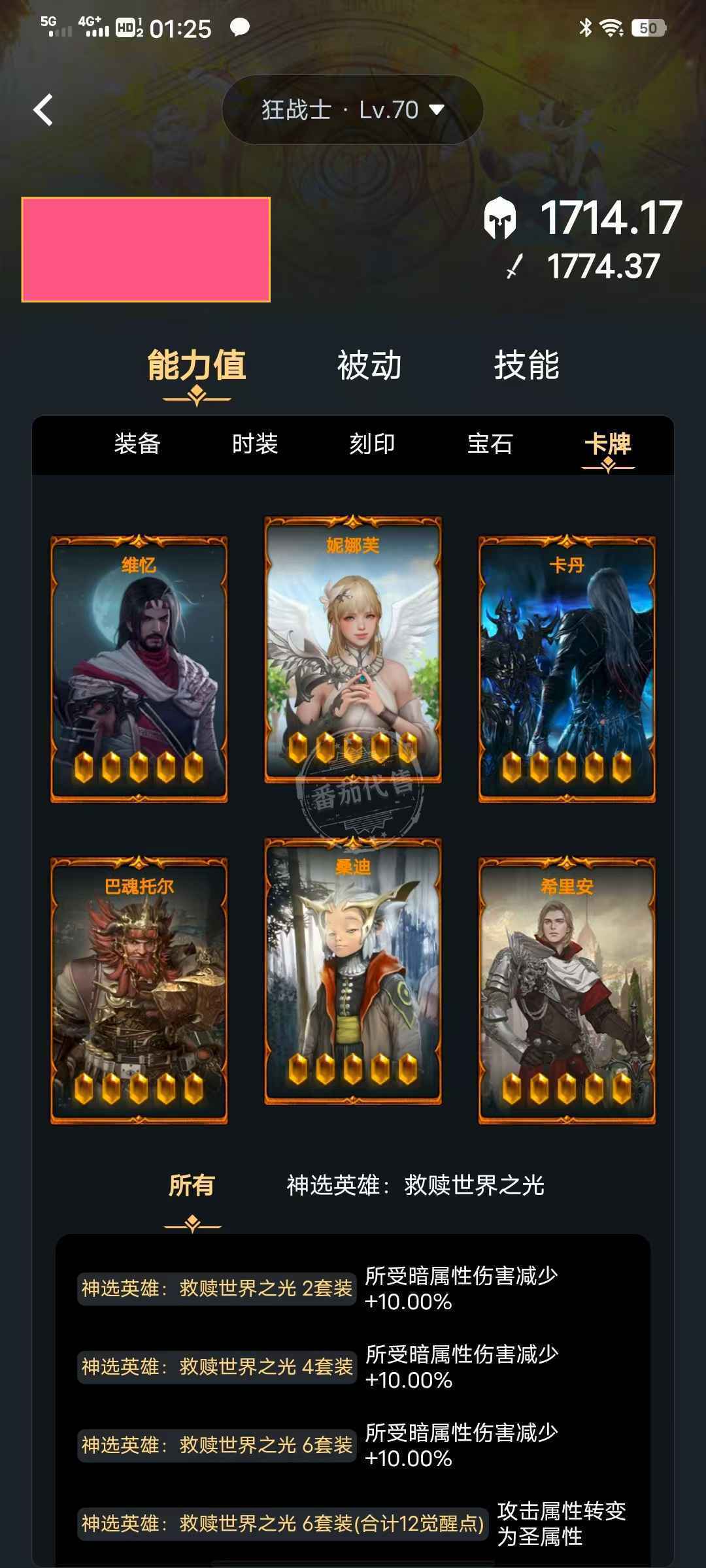Open the 狂战士 Lv.70 character dropdown

[352, 110]
